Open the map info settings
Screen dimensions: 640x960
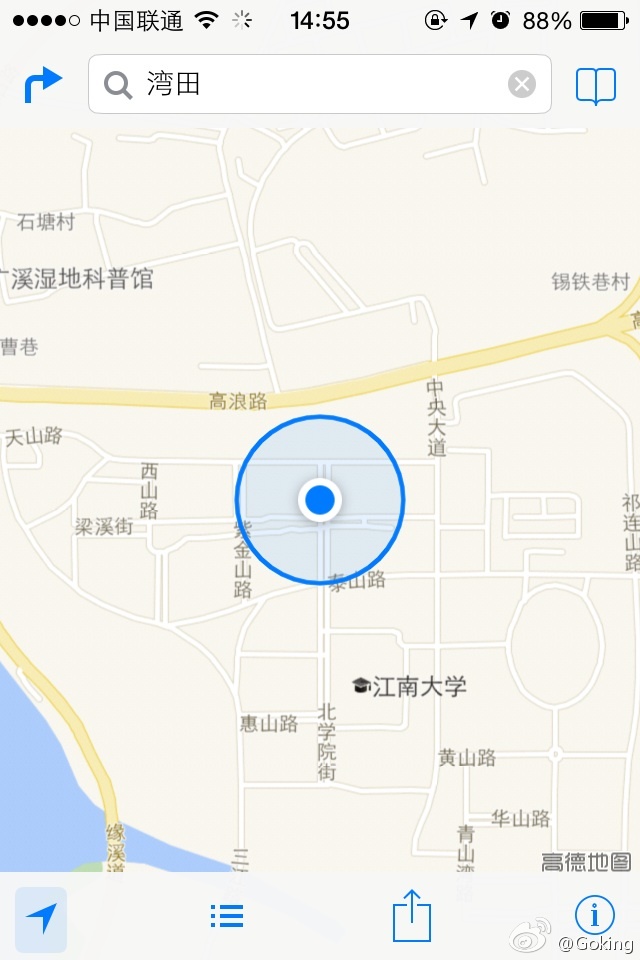click(x=594, y=914)
